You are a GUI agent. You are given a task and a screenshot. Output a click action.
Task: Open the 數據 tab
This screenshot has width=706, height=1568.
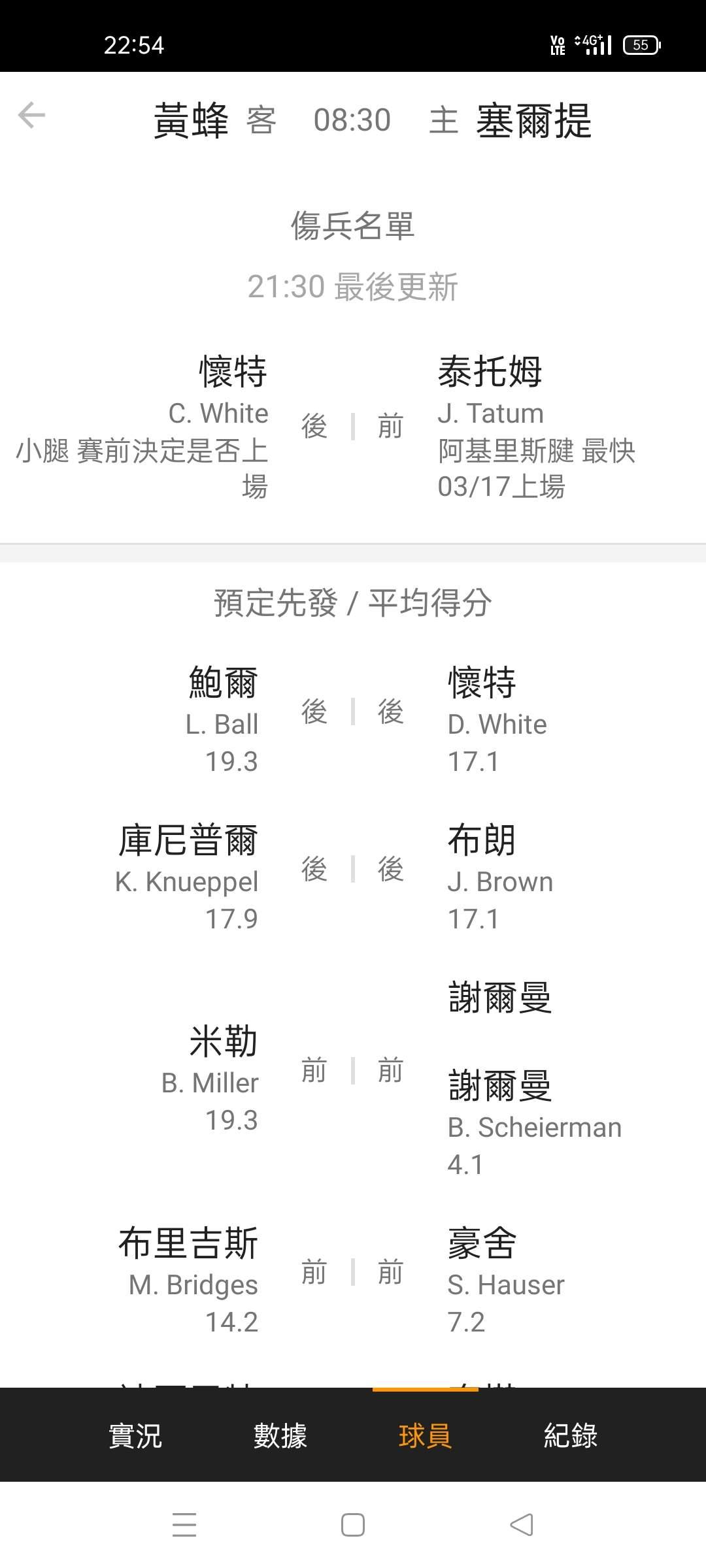click(x=280, y=1435)
